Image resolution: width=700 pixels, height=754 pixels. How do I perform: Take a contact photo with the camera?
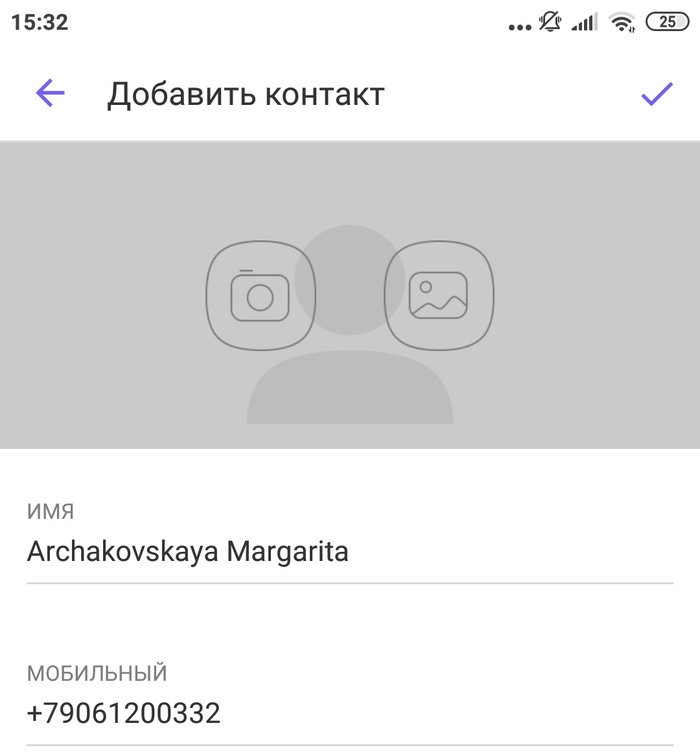point(260,295)
